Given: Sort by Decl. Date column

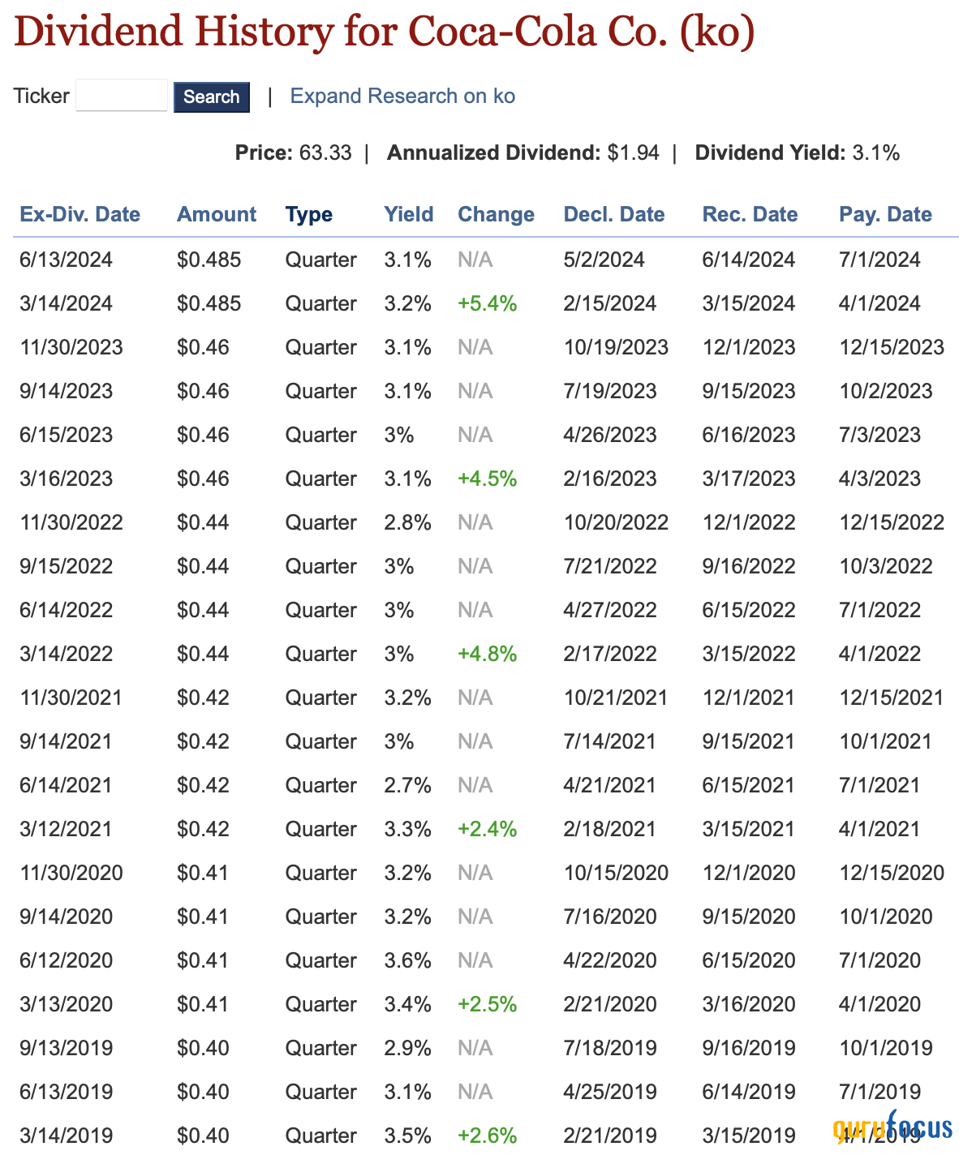Looking at the screenshot, I should 614,214.
